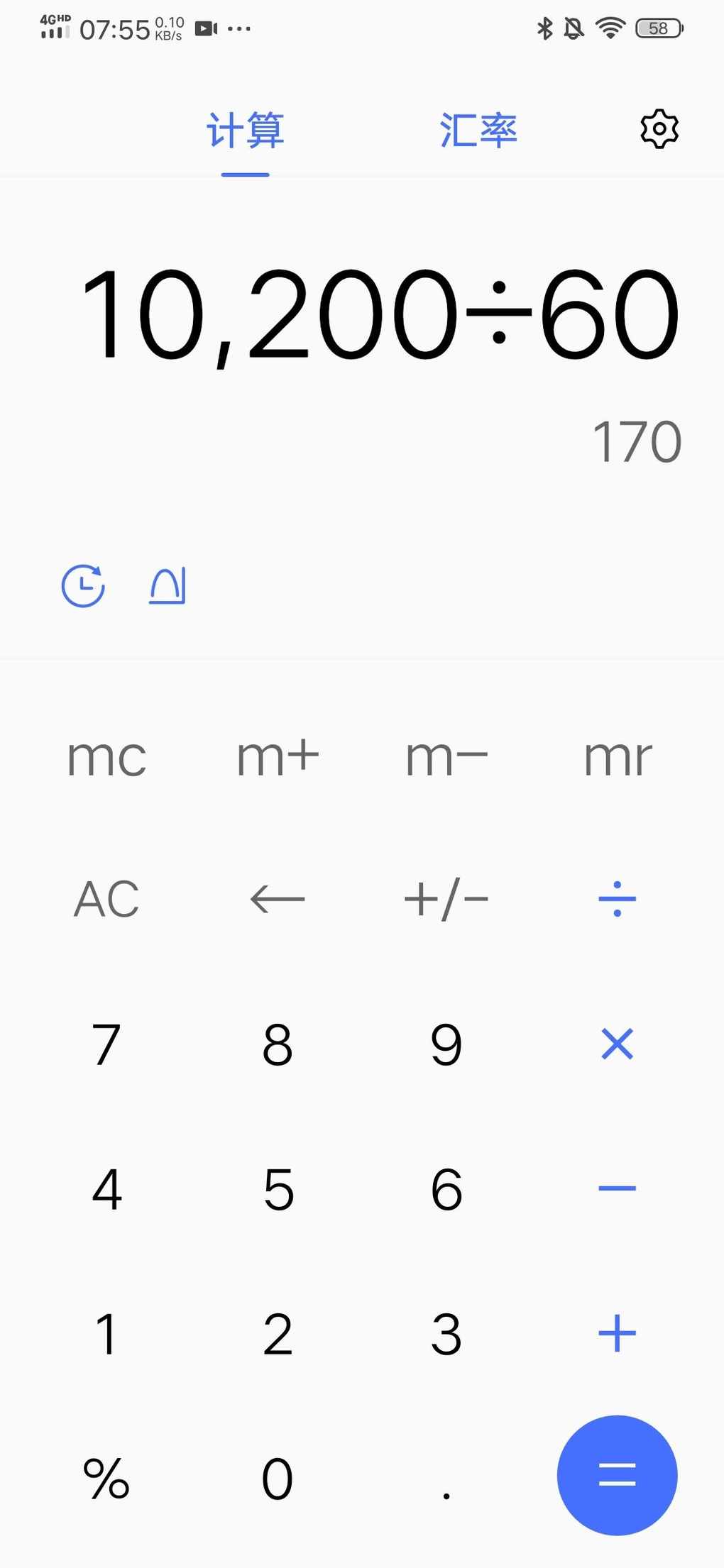Tap the percent key

[x=106, y=1479]
